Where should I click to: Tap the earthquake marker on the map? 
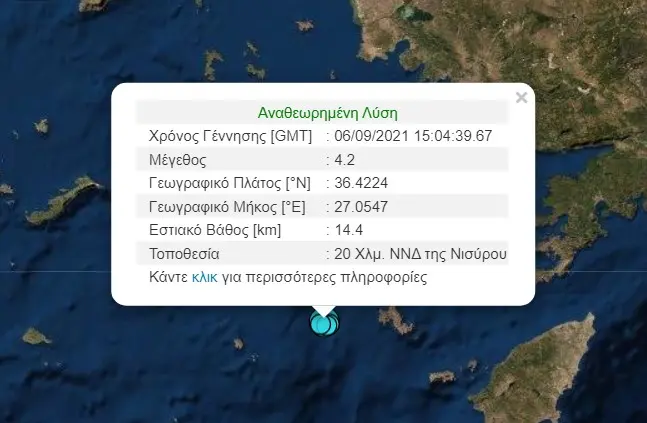323,324
